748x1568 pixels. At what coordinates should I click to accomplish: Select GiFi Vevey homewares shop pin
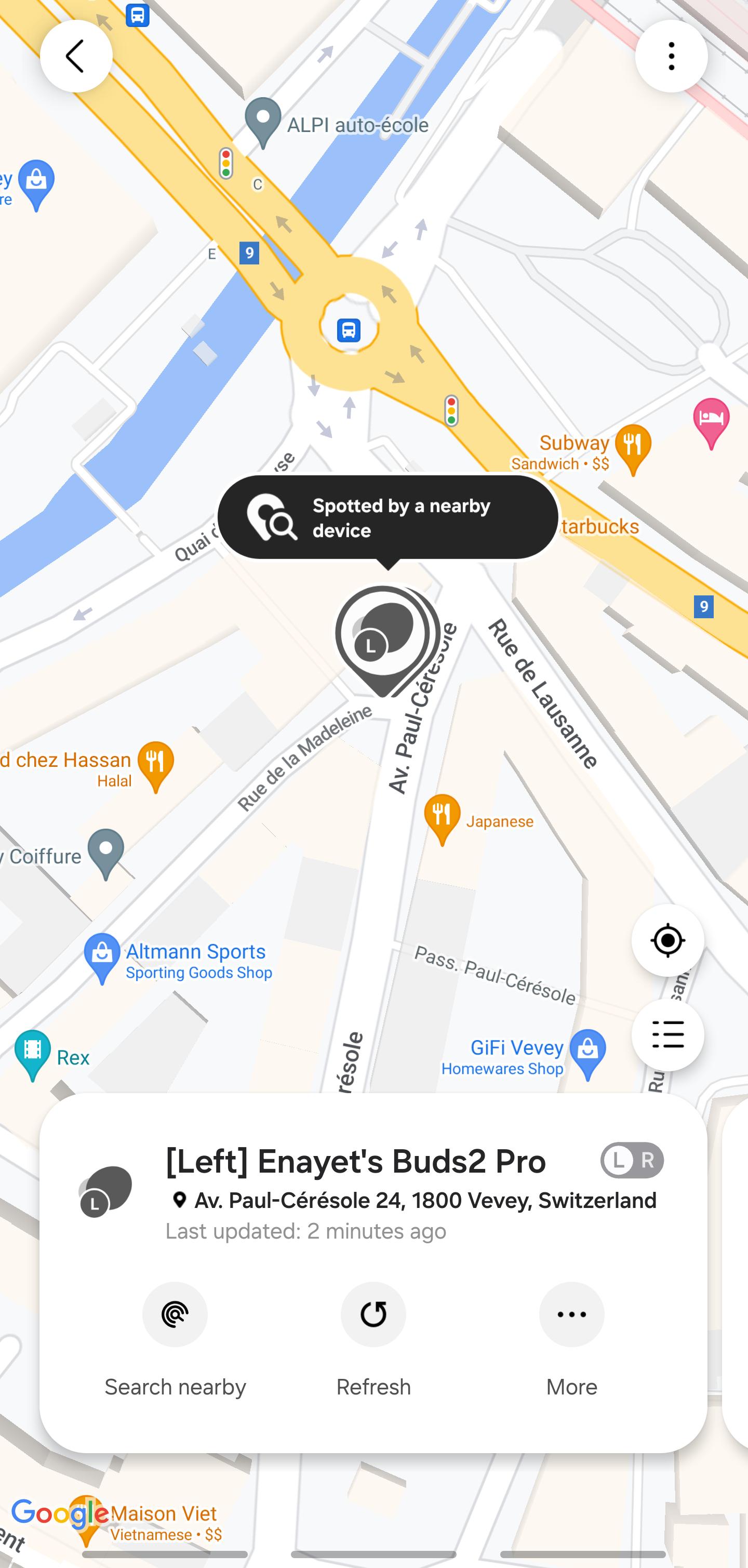coord(588,1055)
